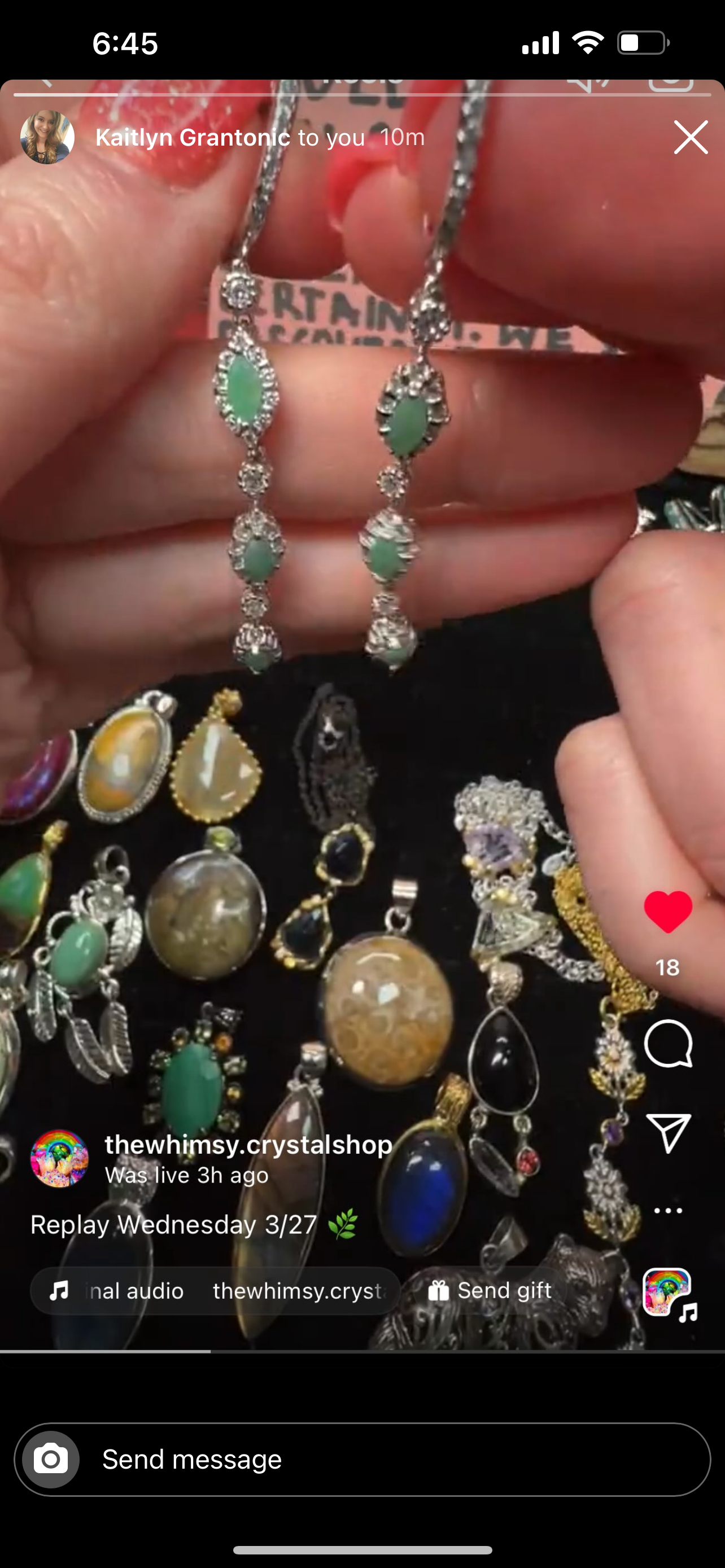725x1568 pixels.
Task: Close the shared reel viewer
Action: click(x=691, y=137)
